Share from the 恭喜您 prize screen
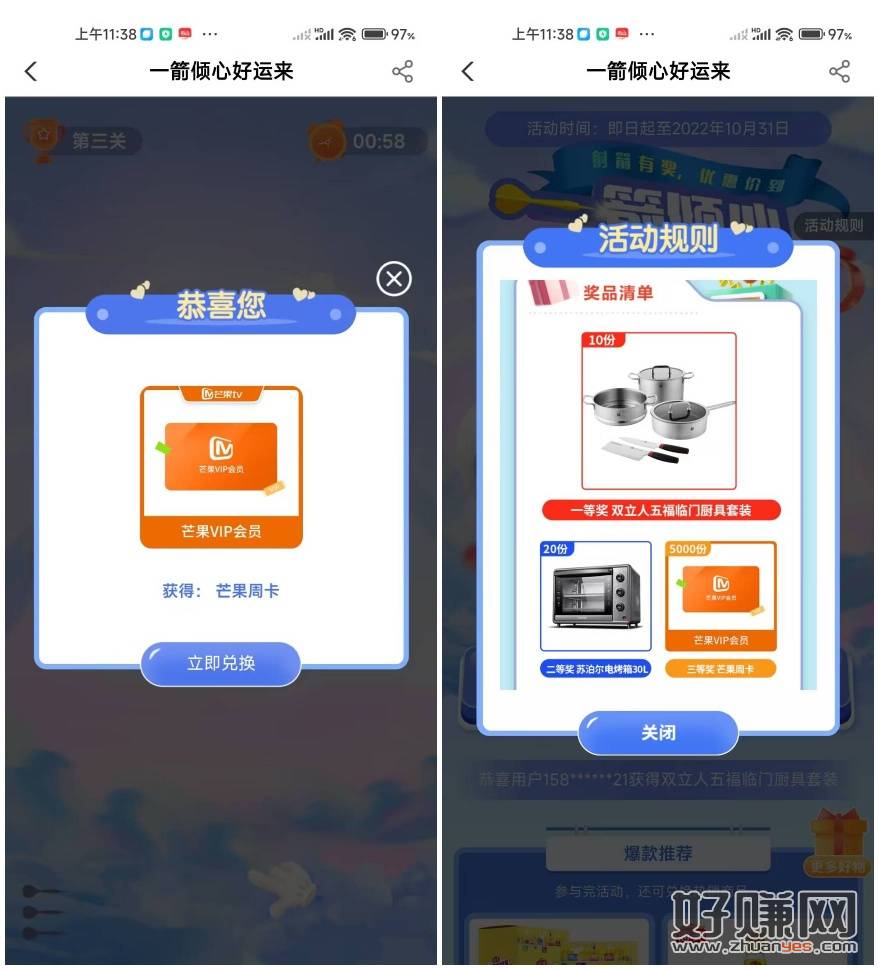Image resolution: width=879 pixels, height=970 pixels. coord(402,71)
